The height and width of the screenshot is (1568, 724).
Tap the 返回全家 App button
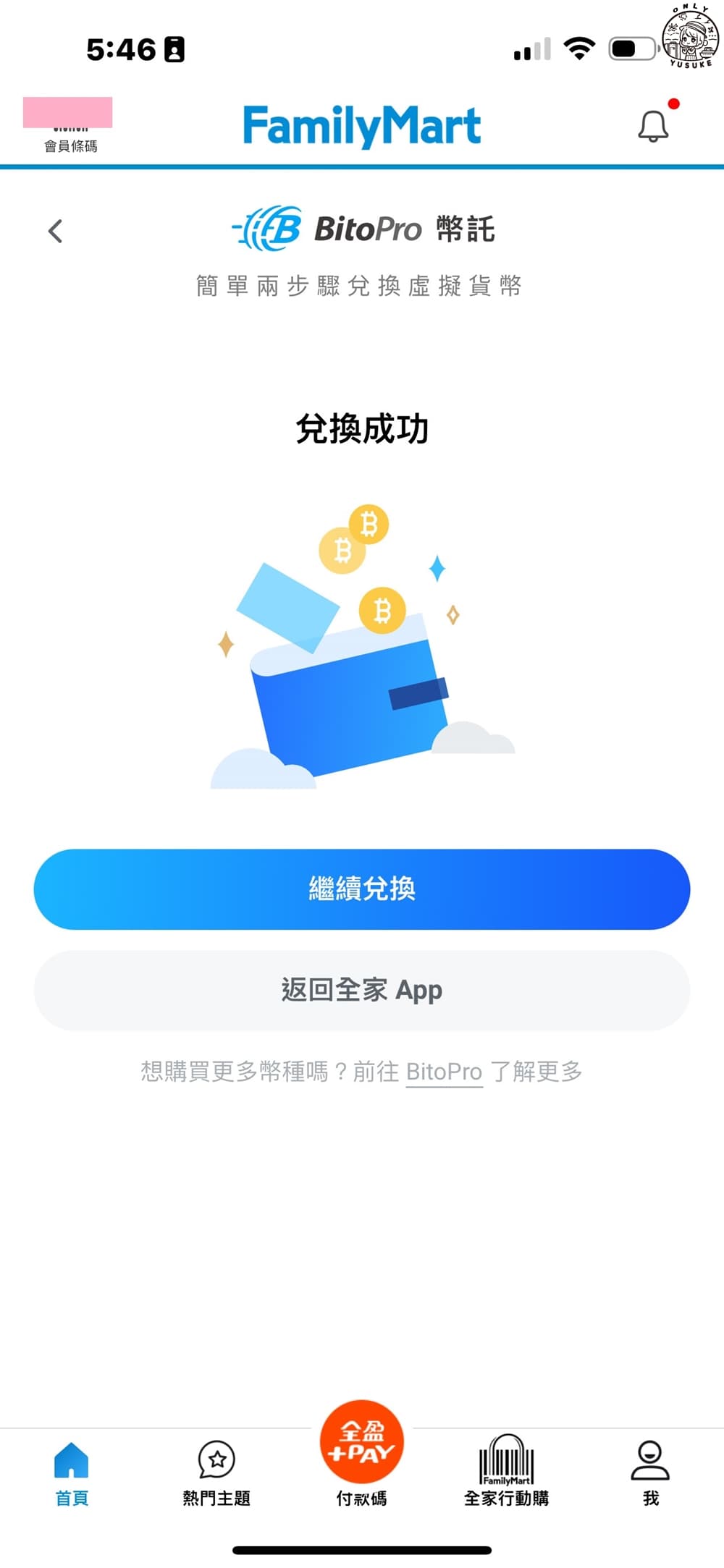[362, 989]
